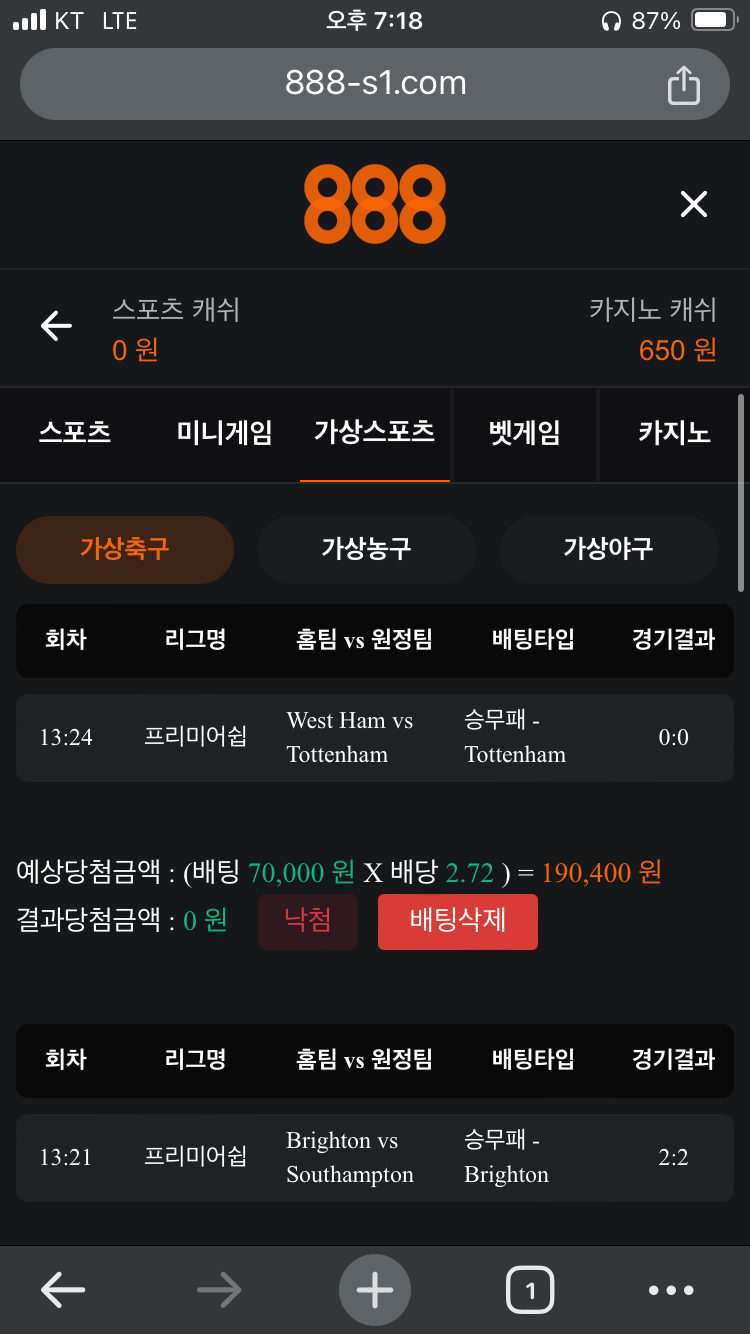
Task: Share this page from the address bar
Action: click(x=684, y=84)
